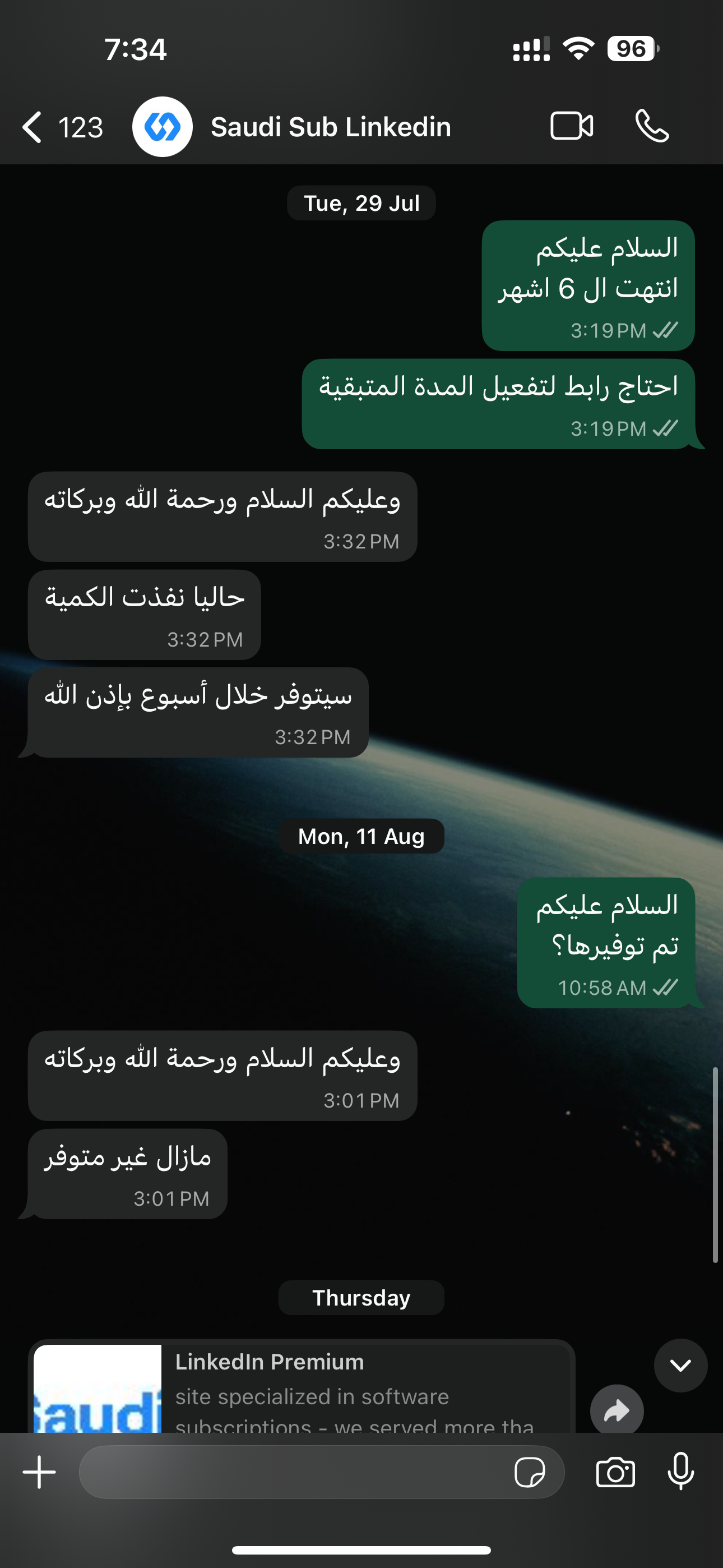Focus the message text field
Screen dimensions: 723x1568
(292, 1473)
